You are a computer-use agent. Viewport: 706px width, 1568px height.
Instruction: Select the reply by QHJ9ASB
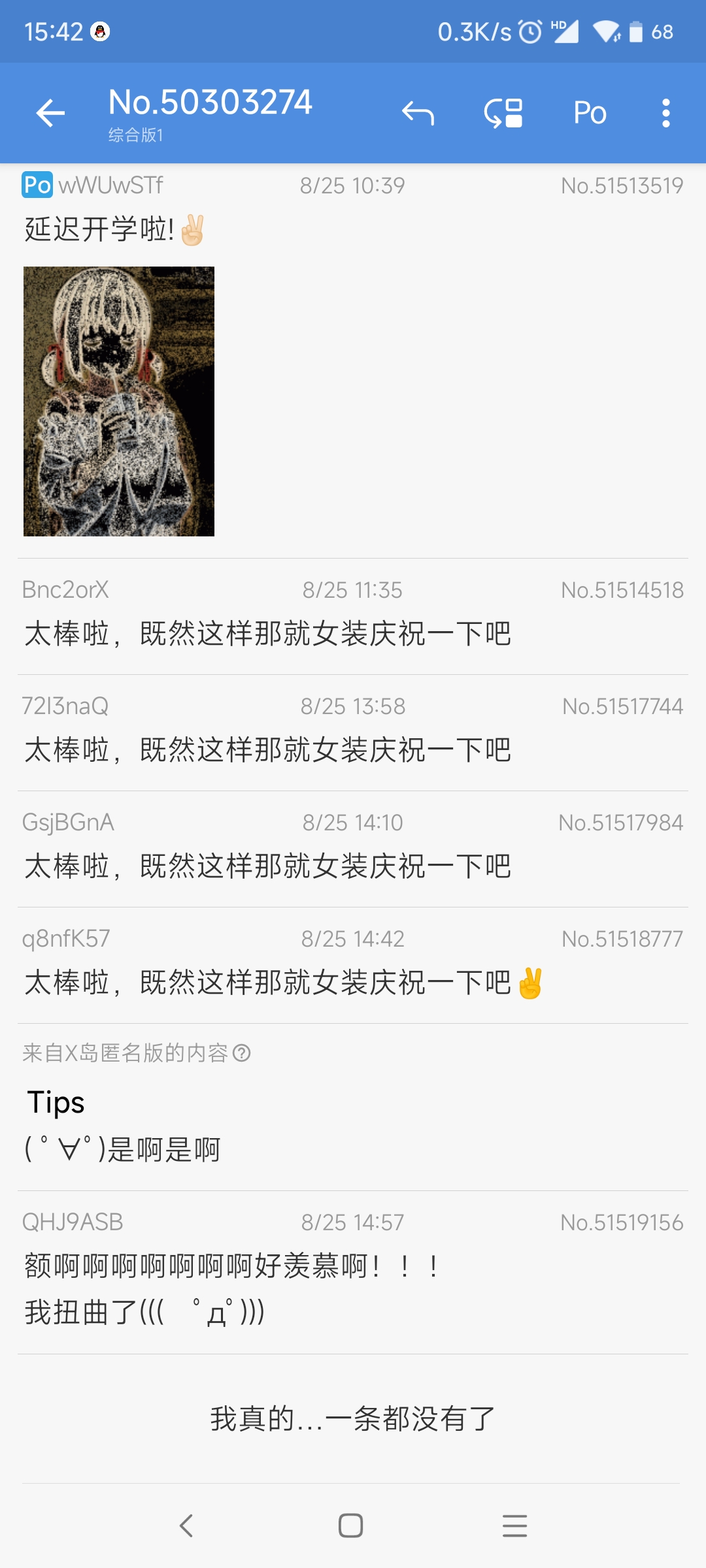353,1271
